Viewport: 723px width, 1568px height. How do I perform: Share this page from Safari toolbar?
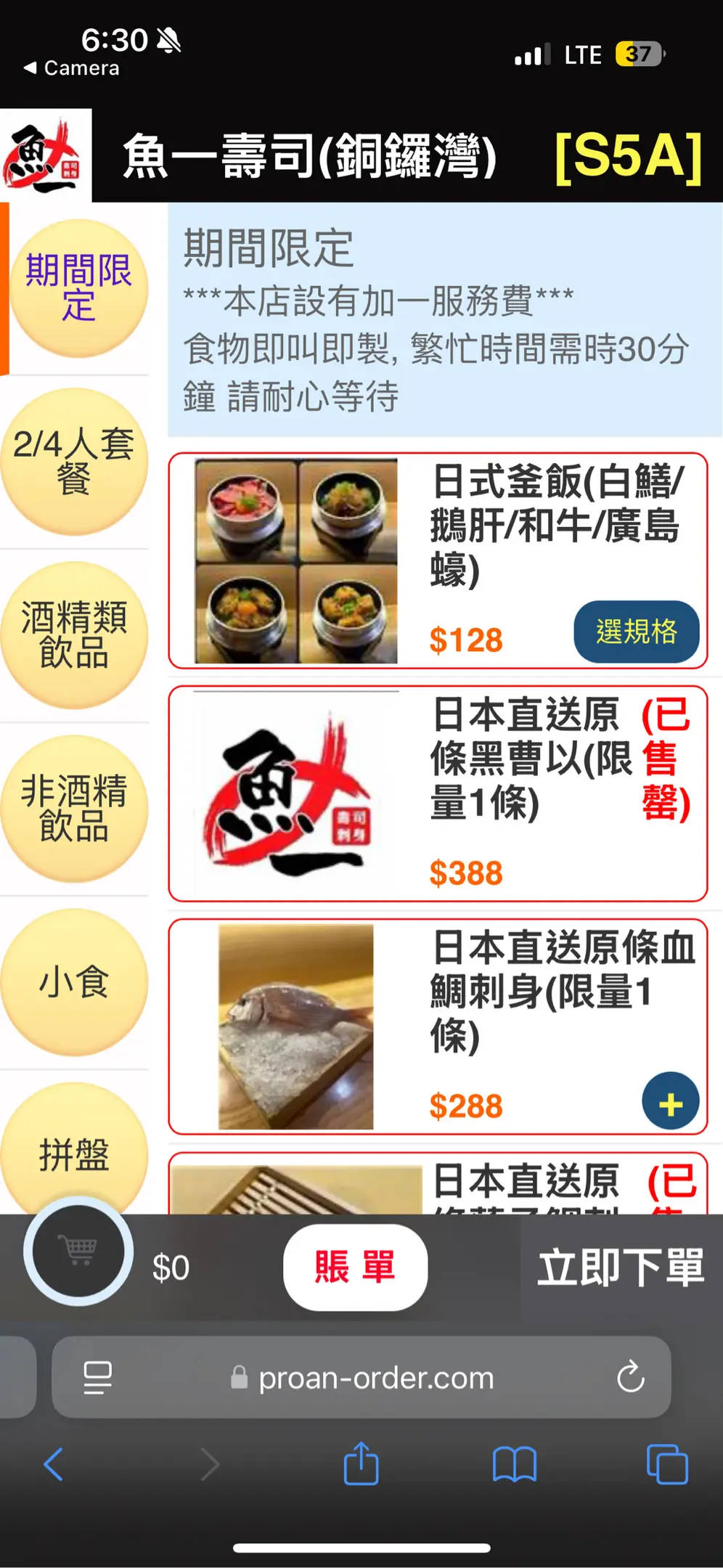click(x=361, y=1464)
